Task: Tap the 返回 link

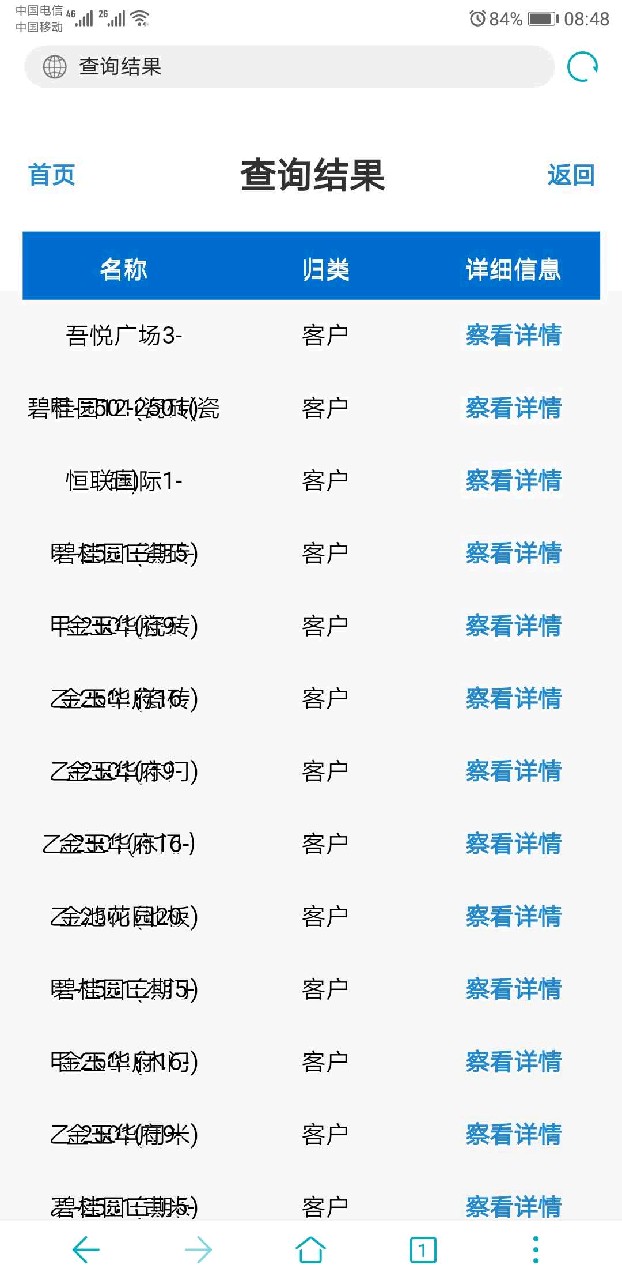Action: click(x=571, y=175)
